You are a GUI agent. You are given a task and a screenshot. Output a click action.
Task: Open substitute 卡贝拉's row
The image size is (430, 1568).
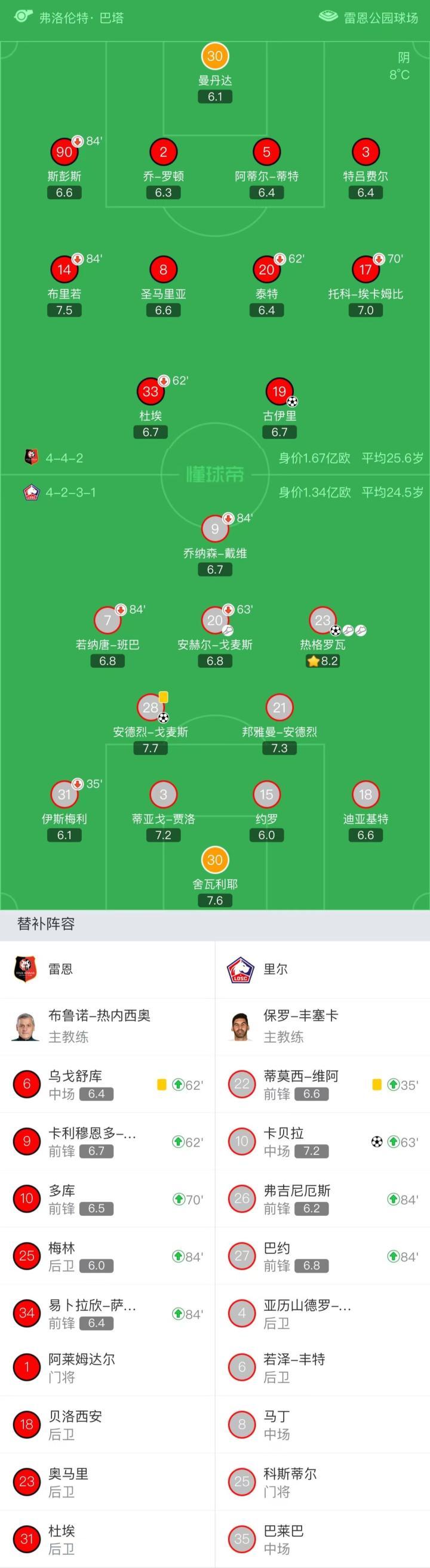[x=322, y=1141]
